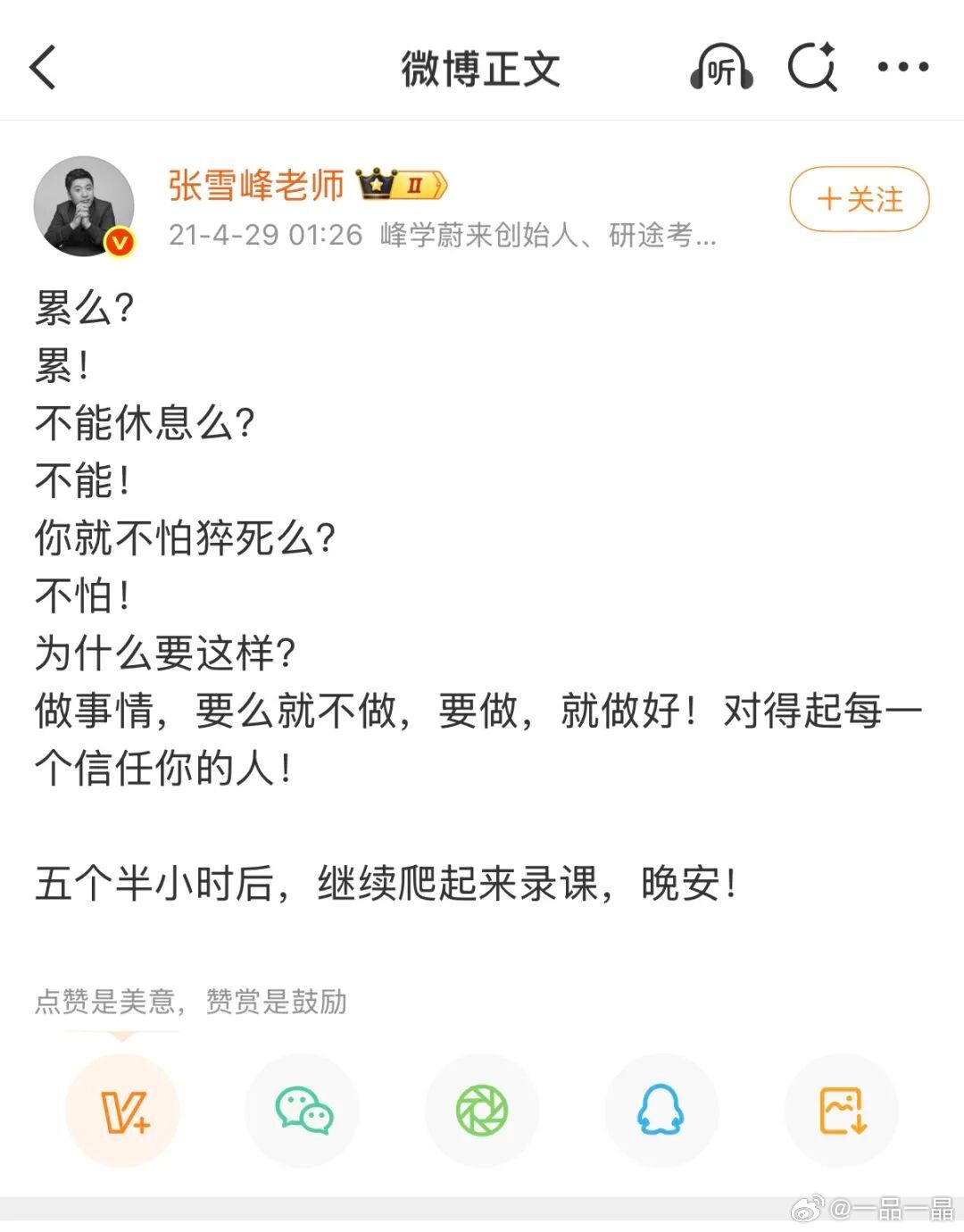Tap the watermark @一品一晶

(x=881, y=1210)
